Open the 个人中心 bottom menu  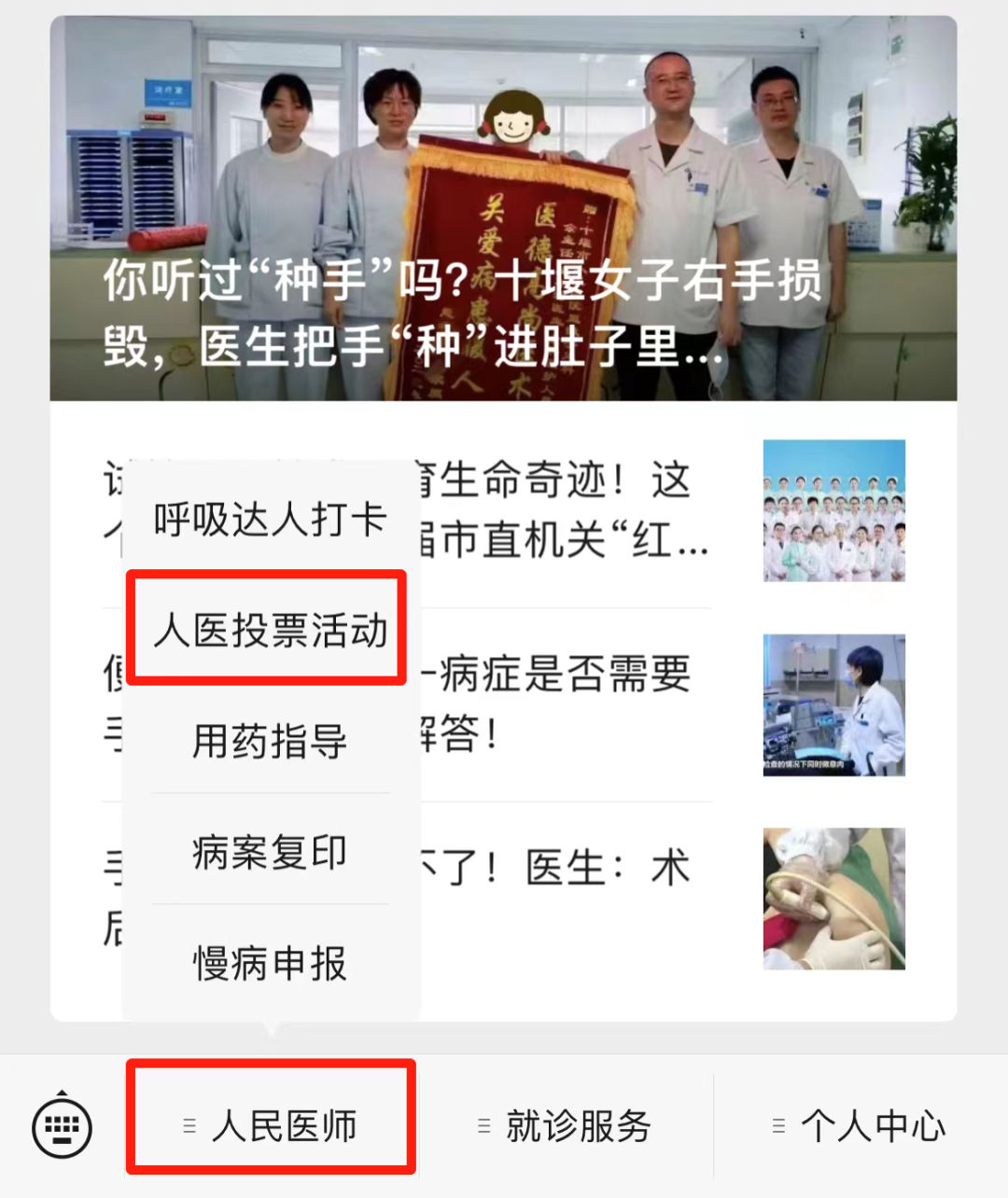[860, 1126]
